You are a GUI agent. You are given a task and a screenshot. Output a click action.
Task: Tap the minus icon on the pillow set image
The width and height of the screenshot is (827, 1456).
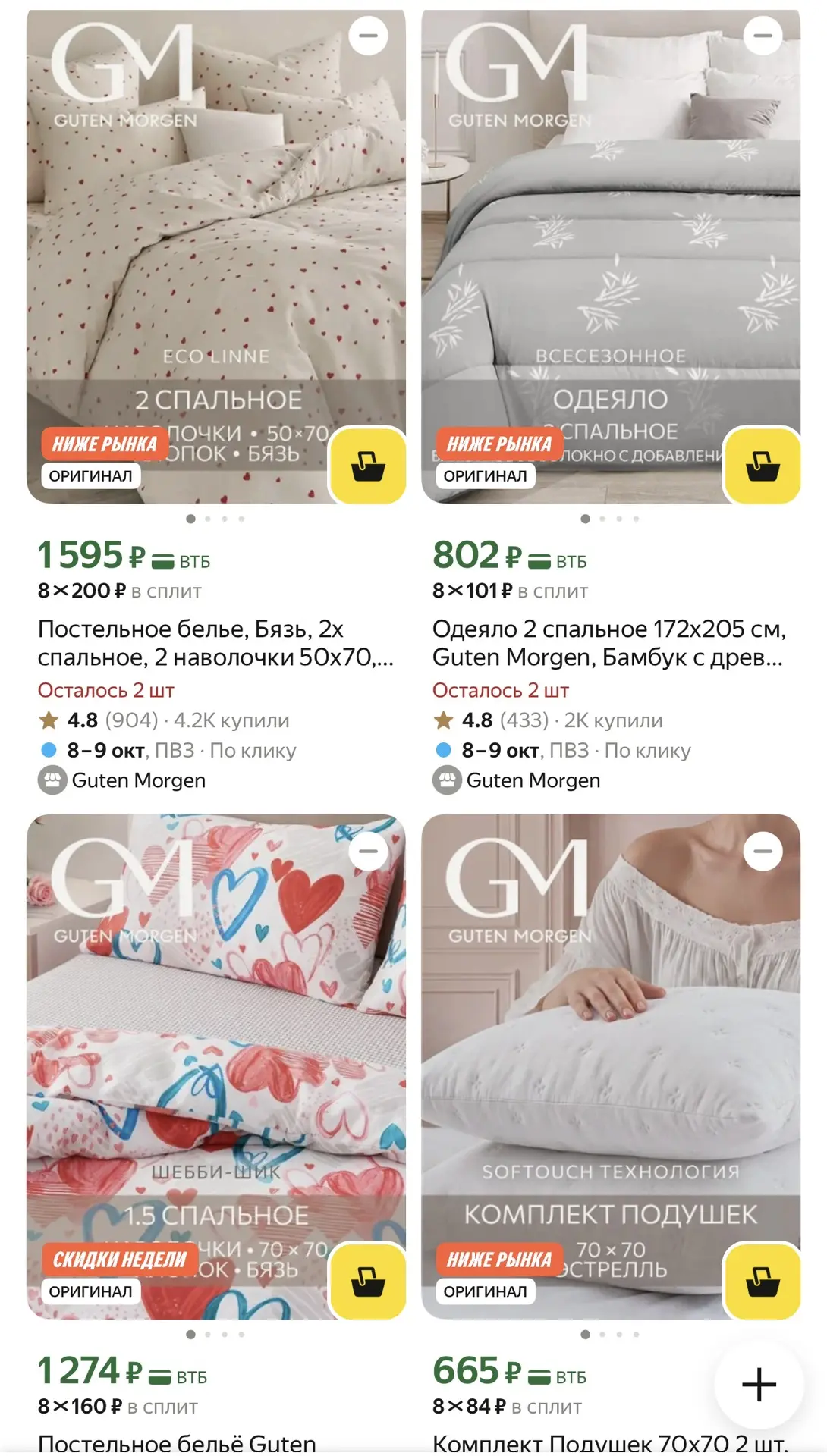pos(763,852)
